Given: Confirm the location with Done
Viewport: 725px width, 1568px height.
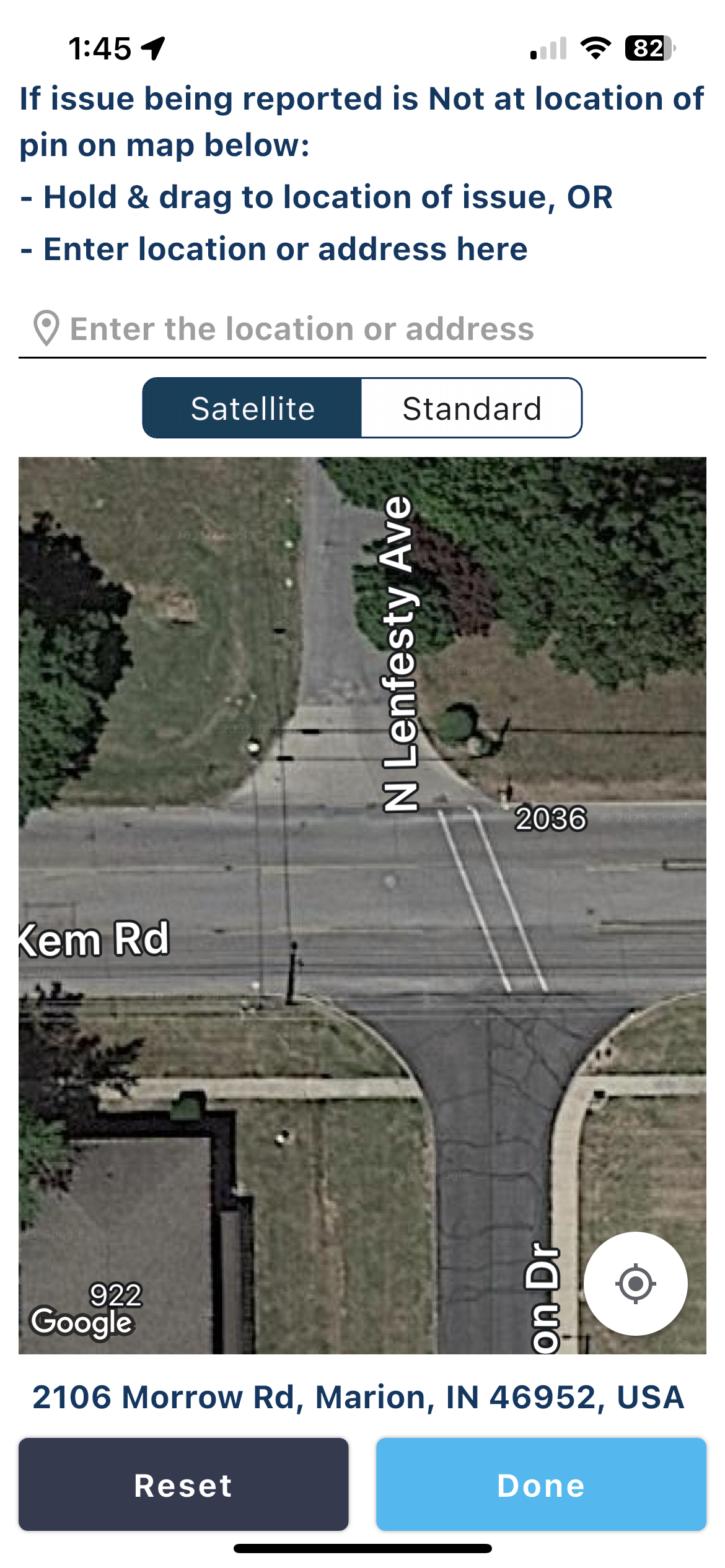Looking at the screenshot, I should click(541, 1485).
